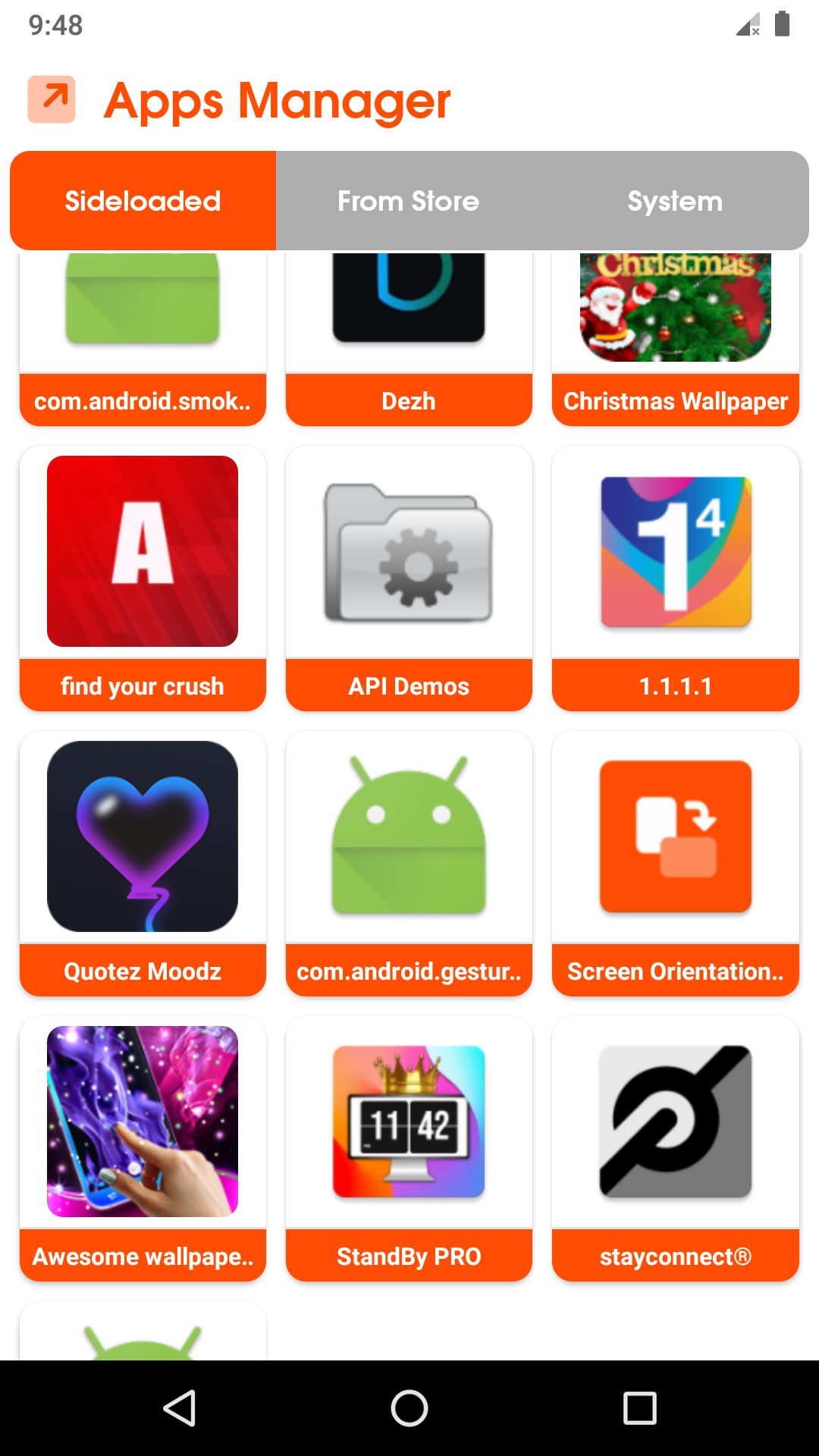Select the API Demos folder icon
Screen dimensions: 819x1456
tap(409, 551)
